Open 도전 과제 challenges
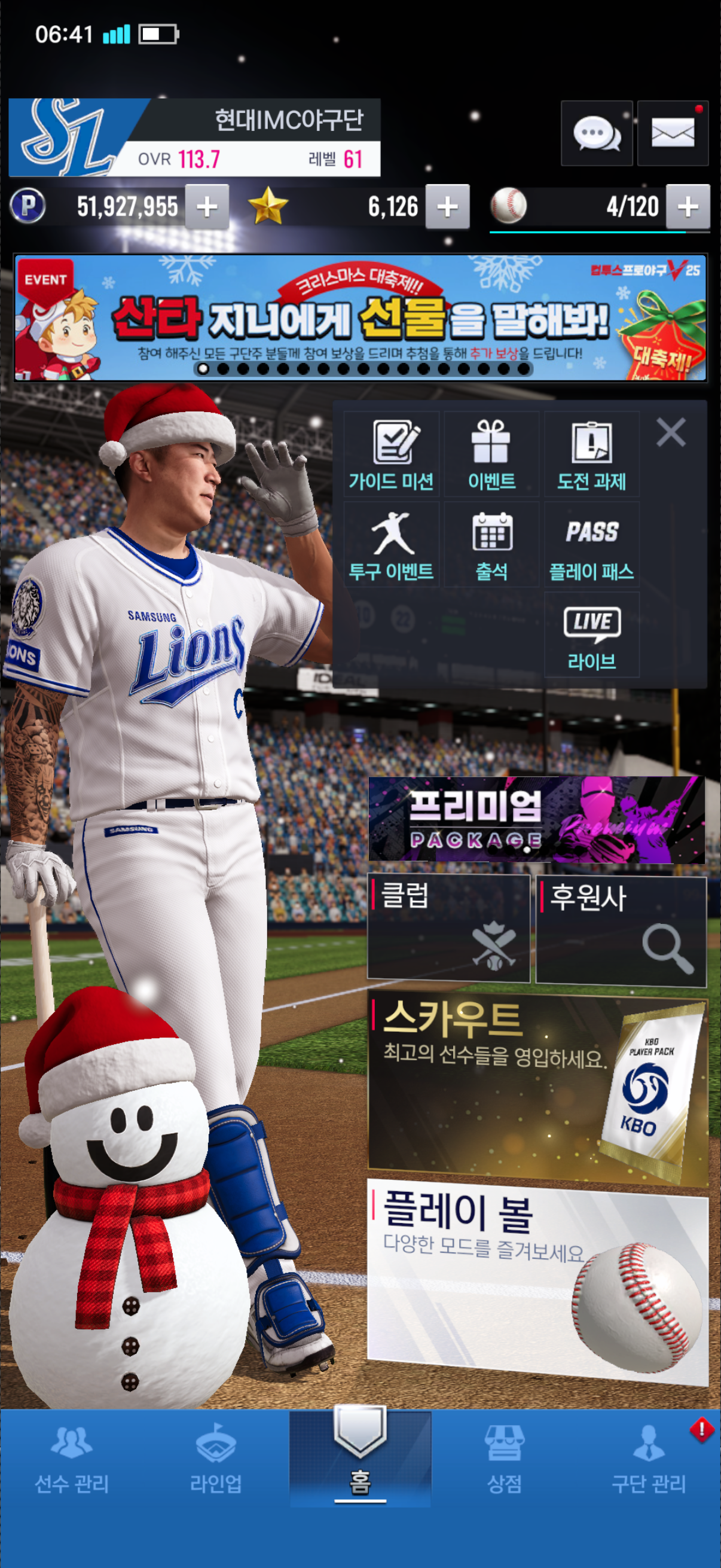Viewport: 721px width, 1568px height. [591, 454]
